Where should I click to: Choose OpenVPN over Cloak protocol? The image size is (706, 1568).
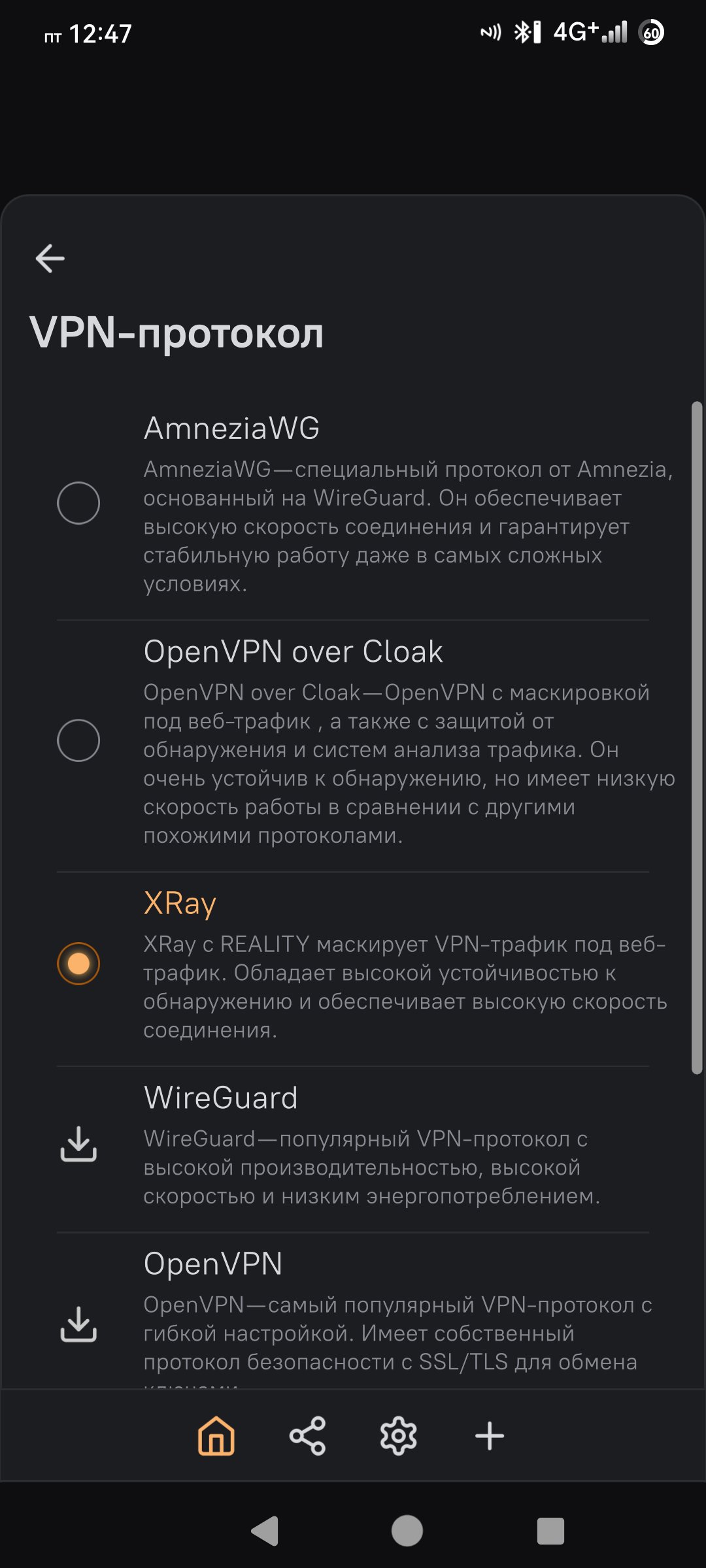pos(78,740)
